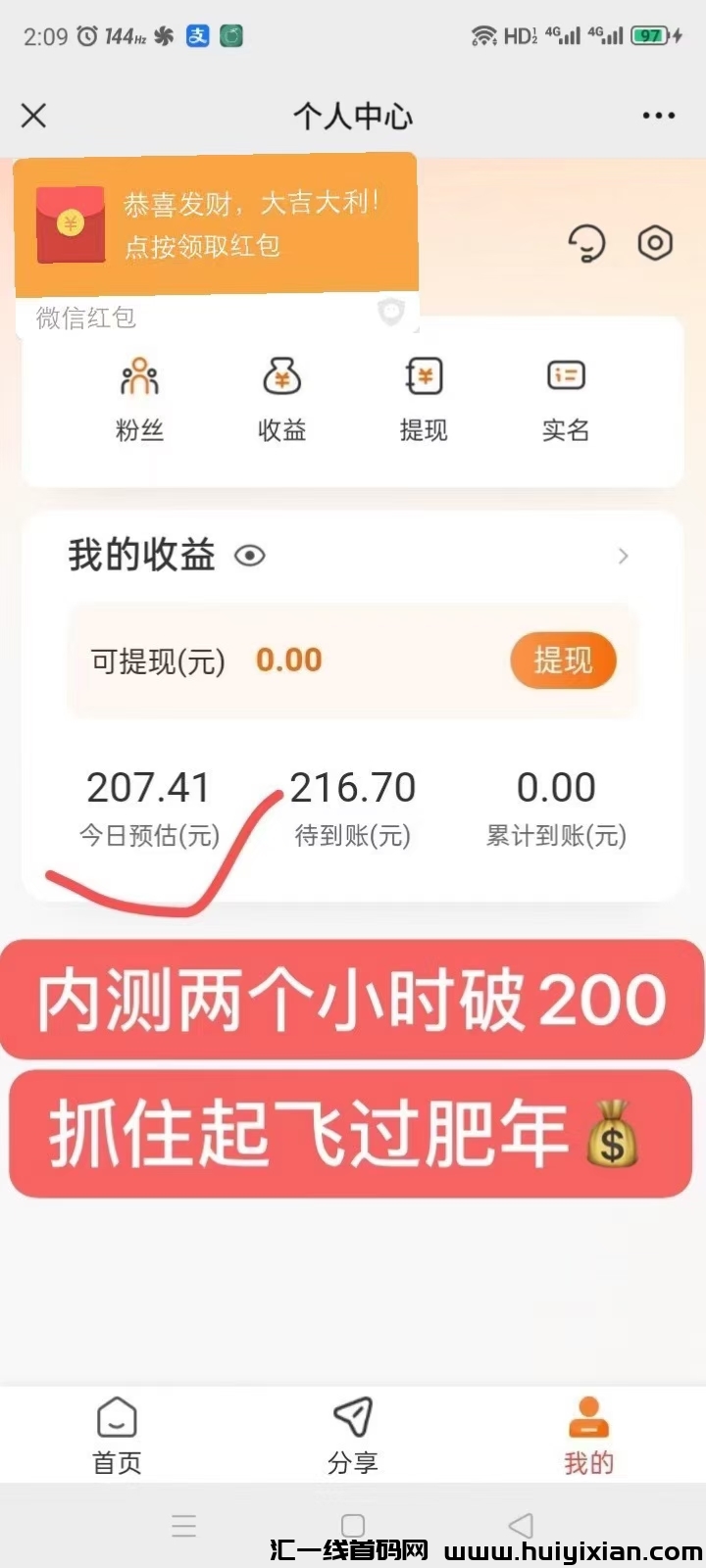Switch to the 首页 tab
This screenshot has height=1568, width=706.
(117, 1435)
